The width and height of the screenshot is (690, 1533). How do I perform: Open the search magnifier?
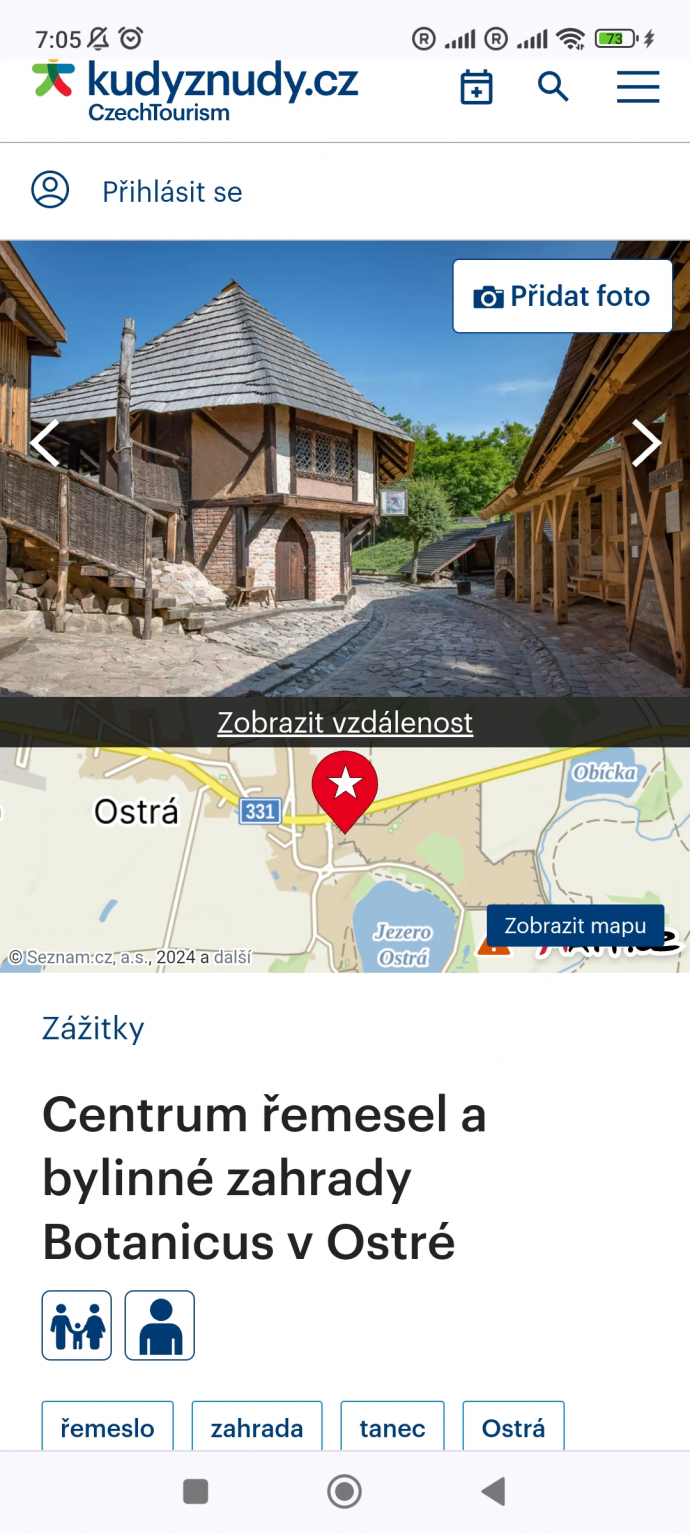tap(553, 87)
